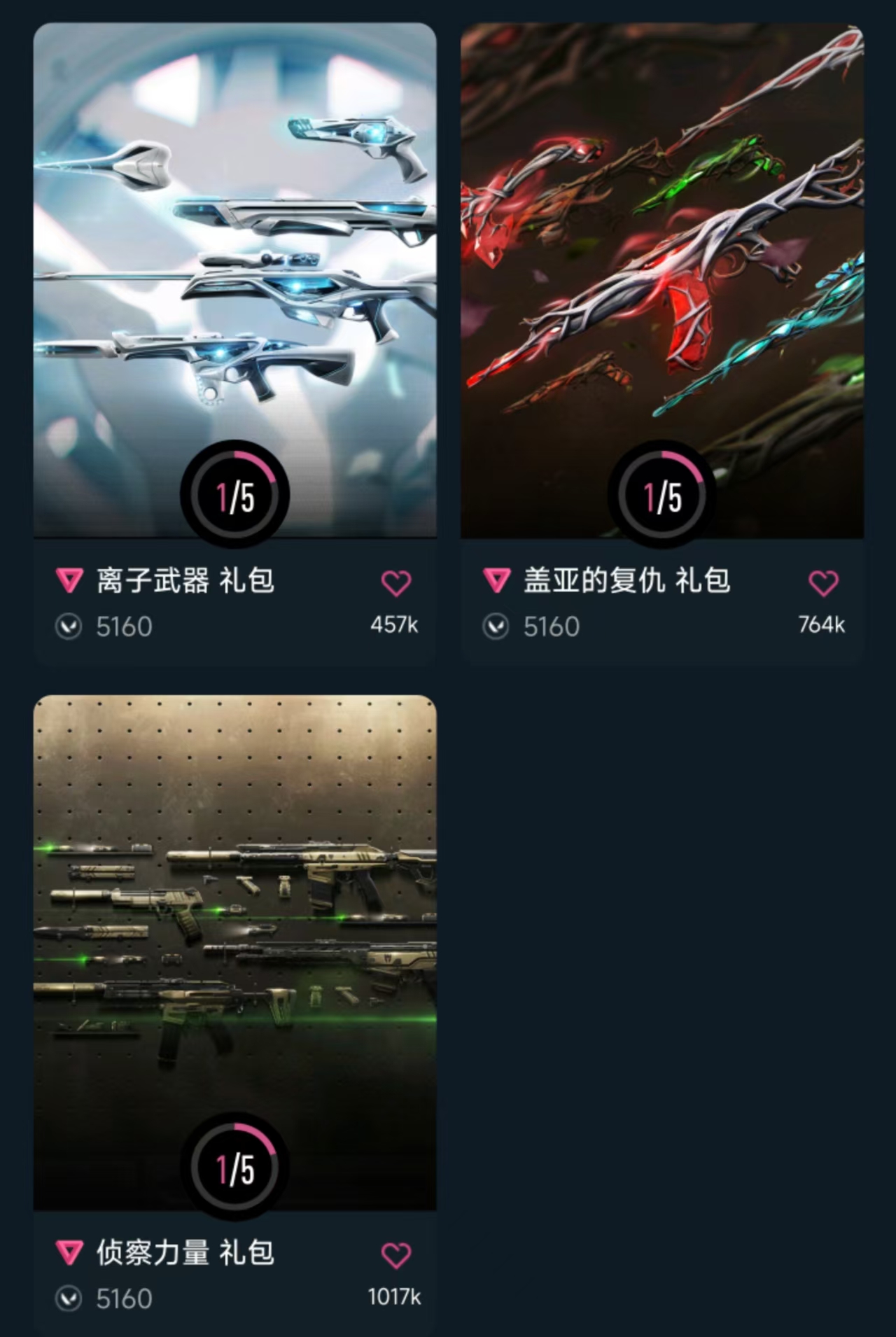Screen dimensions: 896x1337
Task: Like the 侦察力量 礼包 bundle
Action: click(x=396, y=1255)
